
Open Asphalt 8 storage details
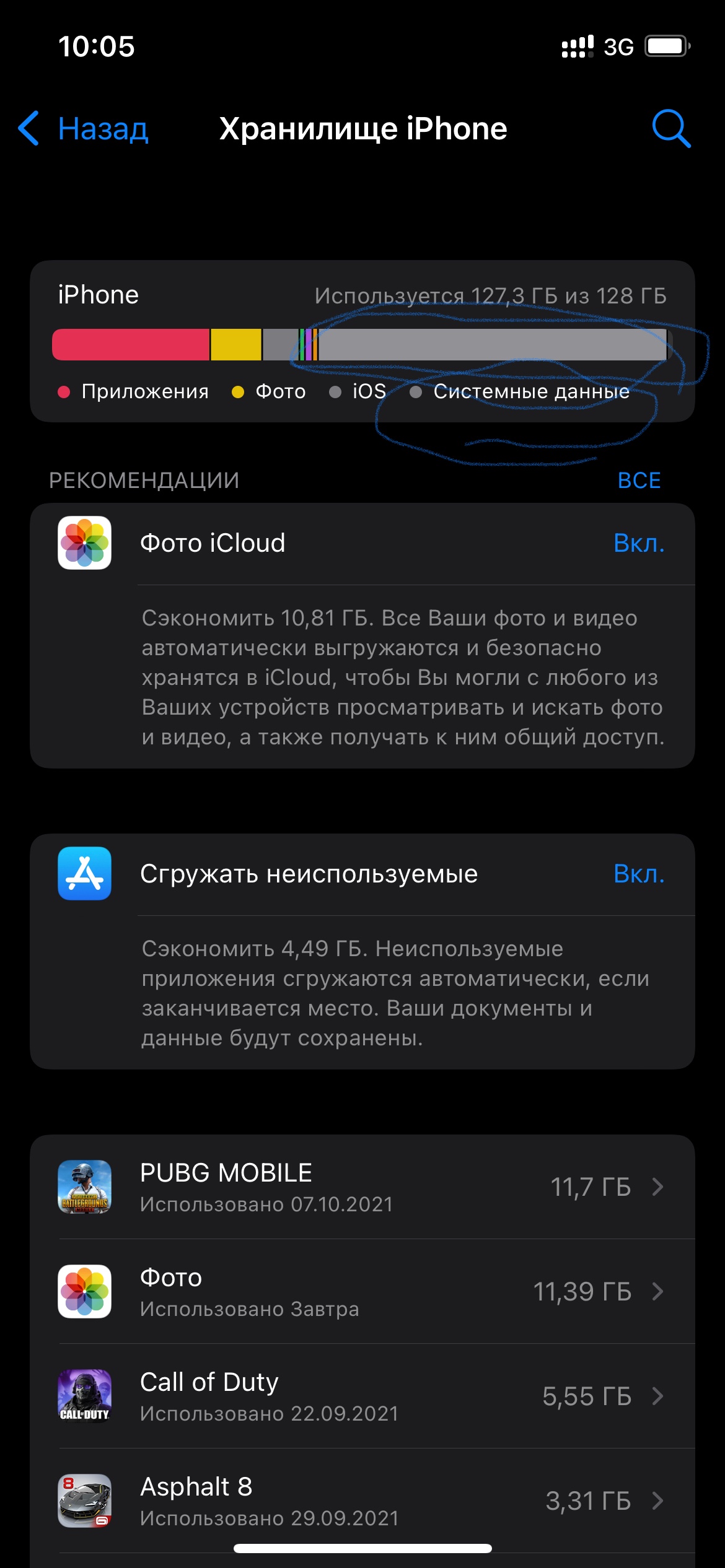362,1500
